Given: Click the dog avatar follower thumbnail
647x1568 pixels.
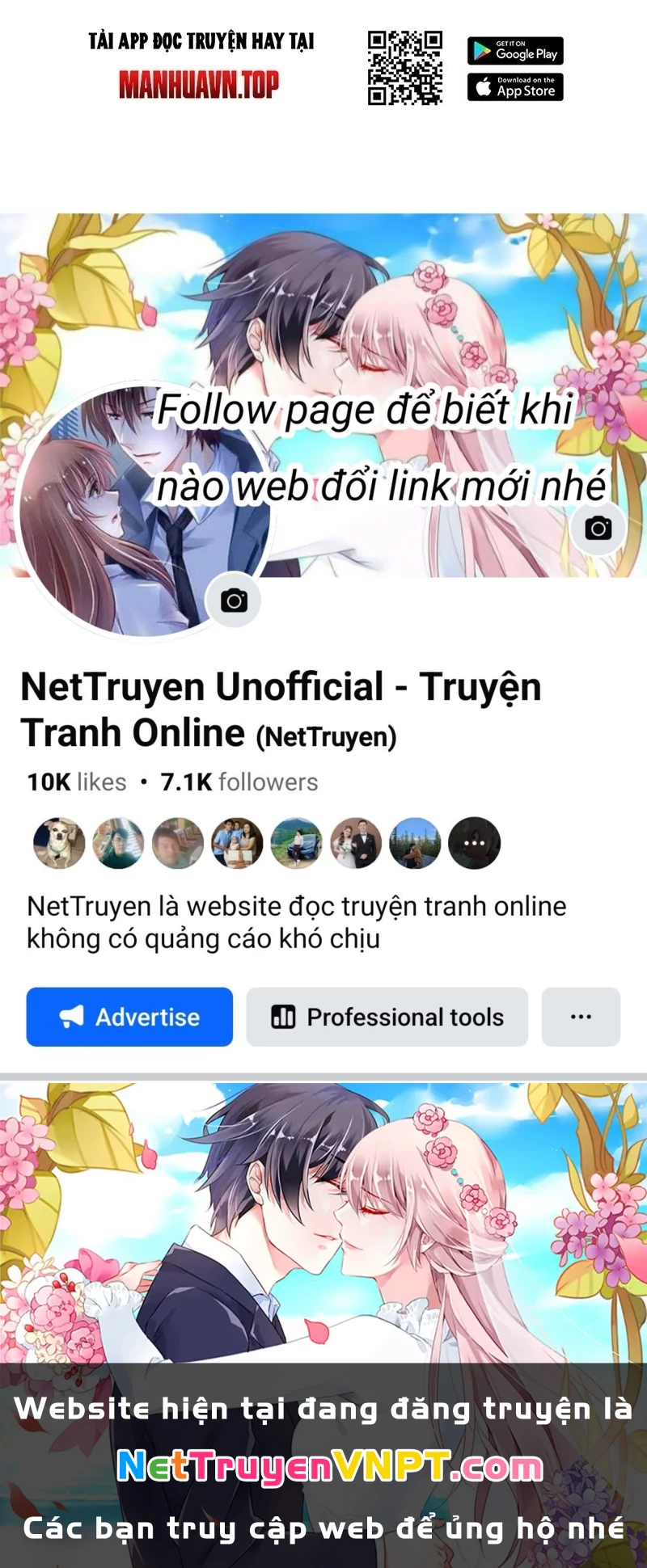Looking at the screenshot, I should (59, 843).
